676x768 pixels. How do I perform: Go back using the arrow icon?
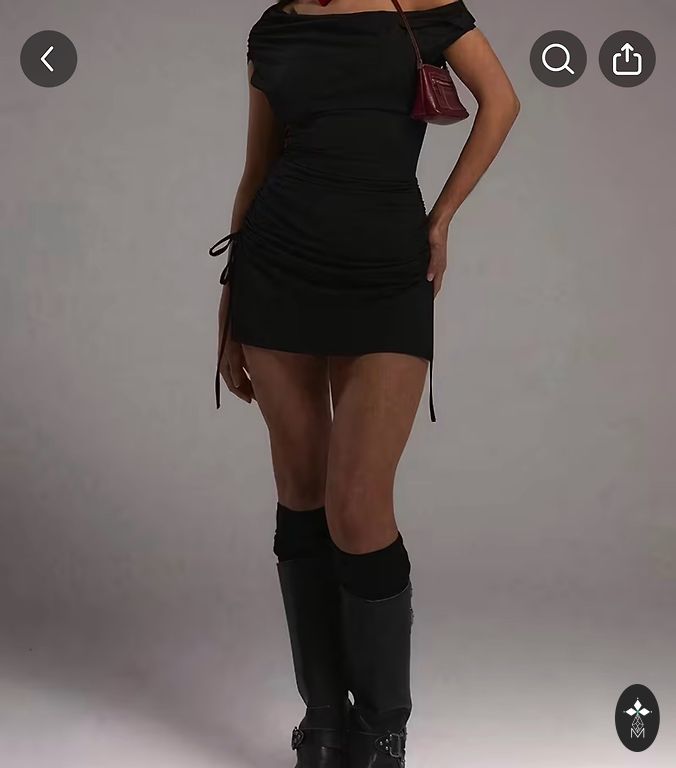click(48, 59)
